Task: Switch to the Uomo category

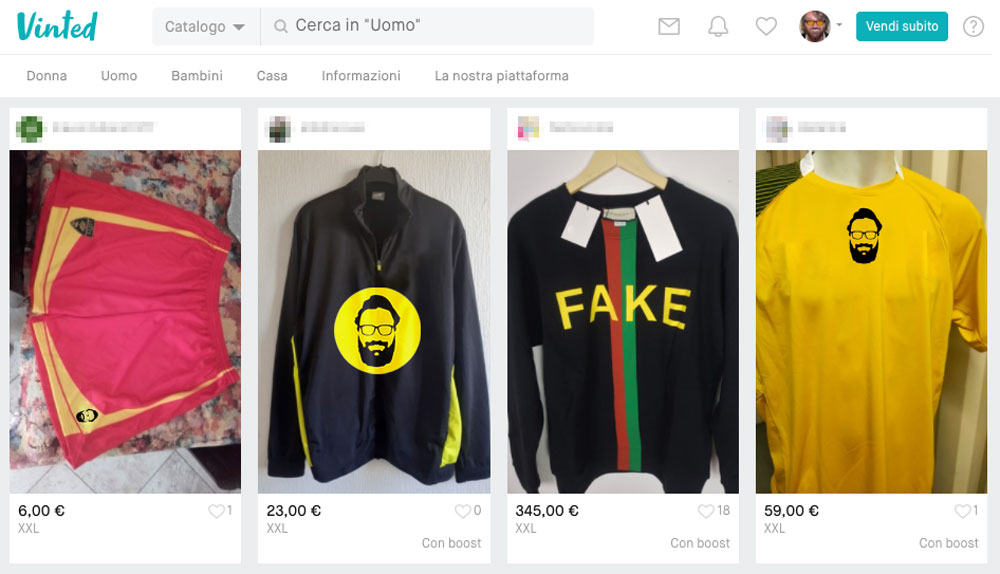Action: pos(119,76)
